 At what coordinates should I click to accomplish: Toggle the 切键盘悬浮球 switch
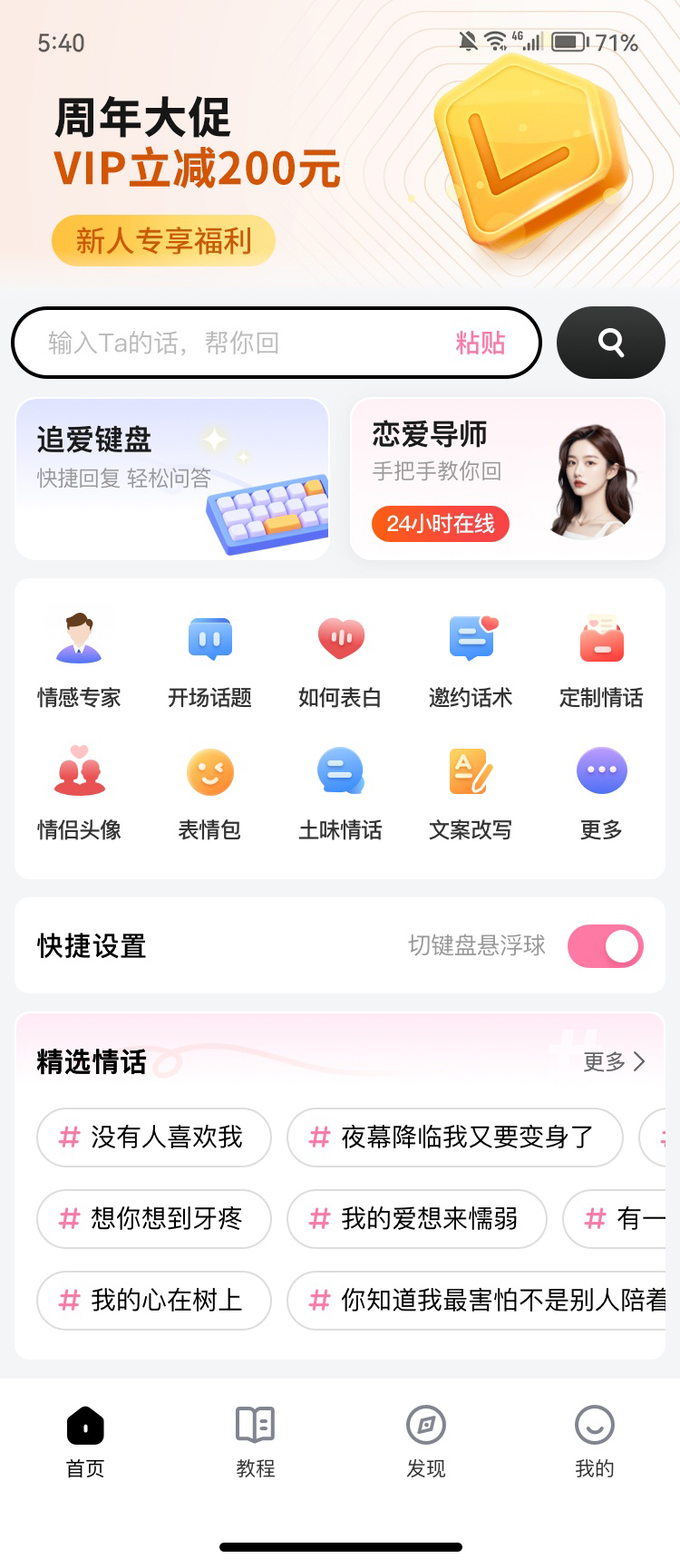click(605, 946)
